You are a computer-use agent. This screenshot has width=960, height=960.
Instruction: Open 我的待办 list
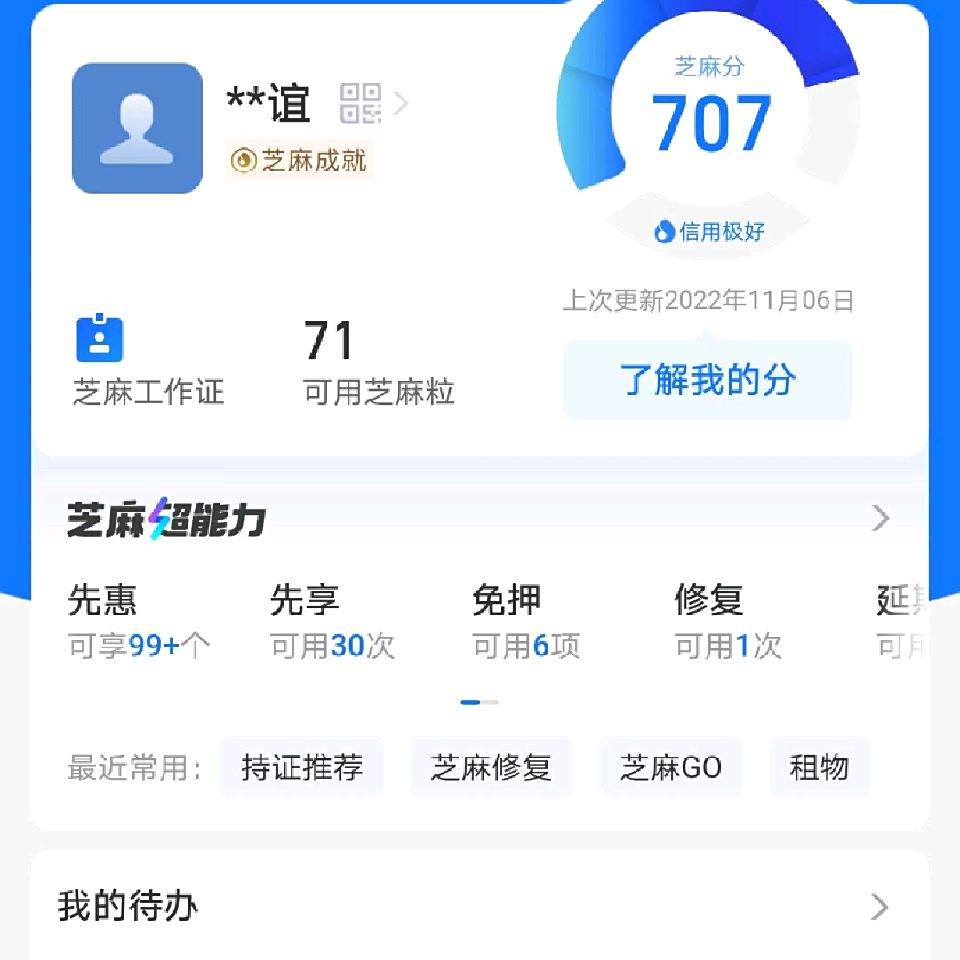[479, 906]
